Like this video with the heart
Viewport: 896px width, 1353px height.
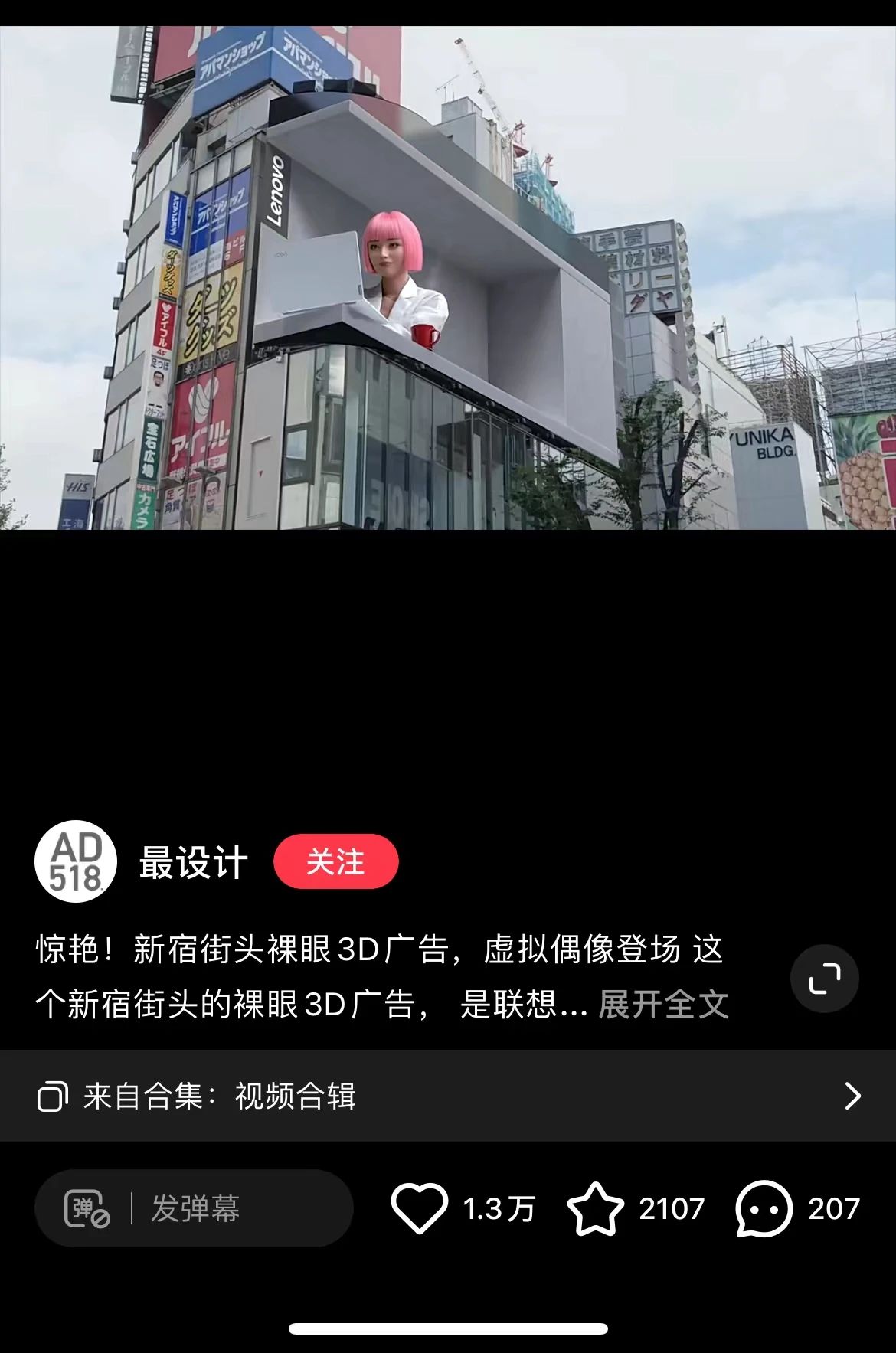(x=420, y=1208)
